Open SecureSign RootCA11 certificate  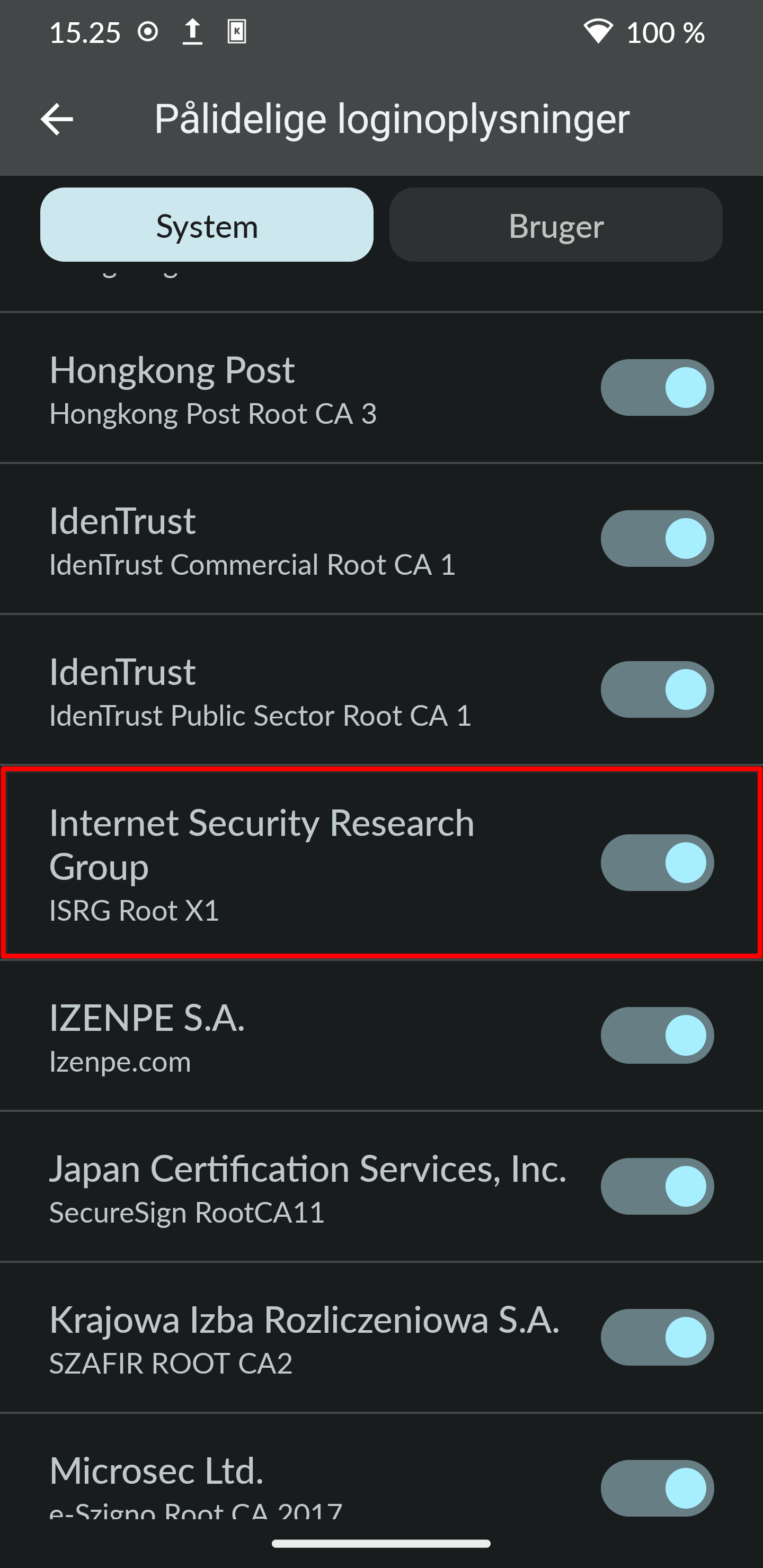(381, 1187)
